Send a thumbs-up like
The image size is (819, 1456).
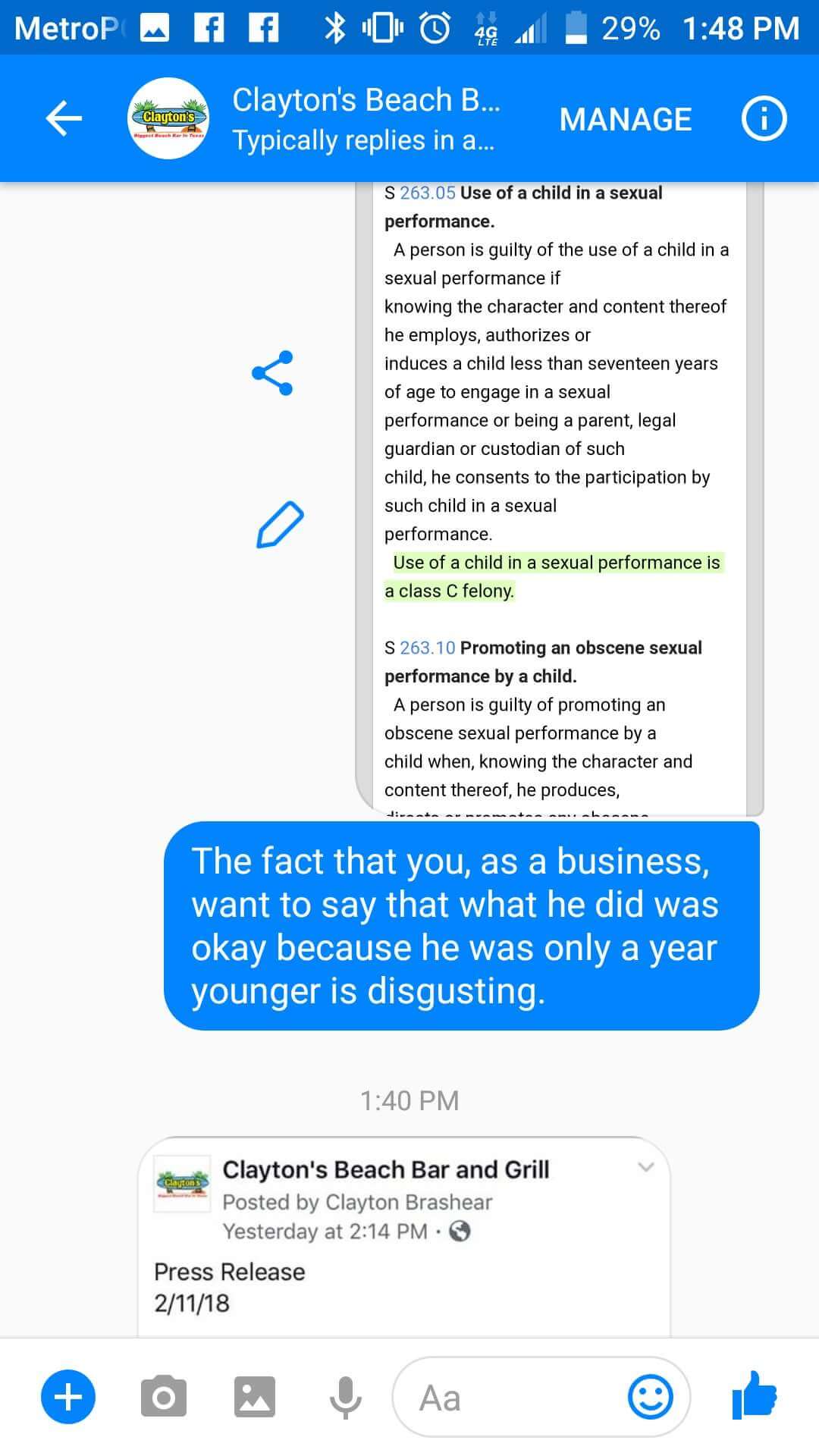tap(755, 1395)
